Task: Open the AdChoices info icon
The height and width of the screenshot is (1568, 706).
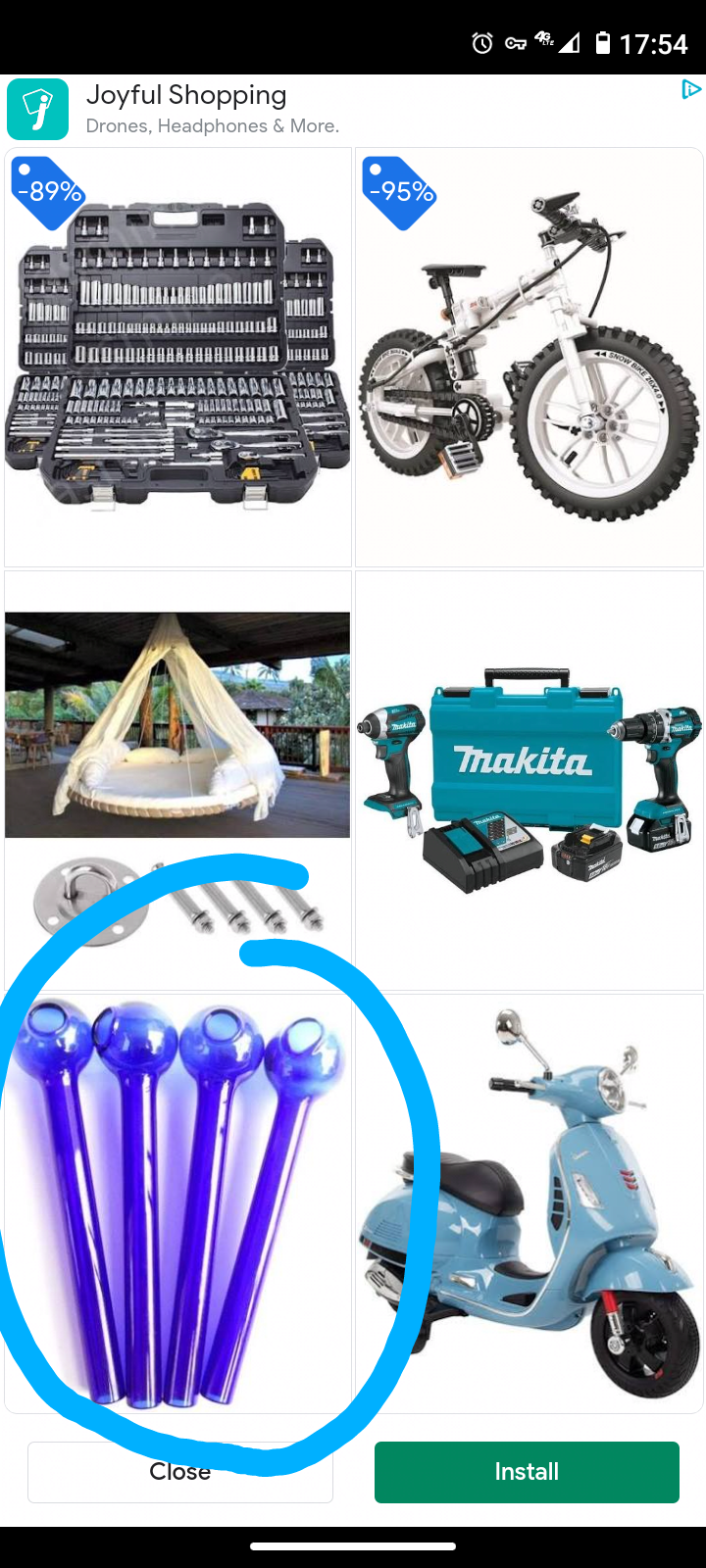Action: click(x=690, y=90)
